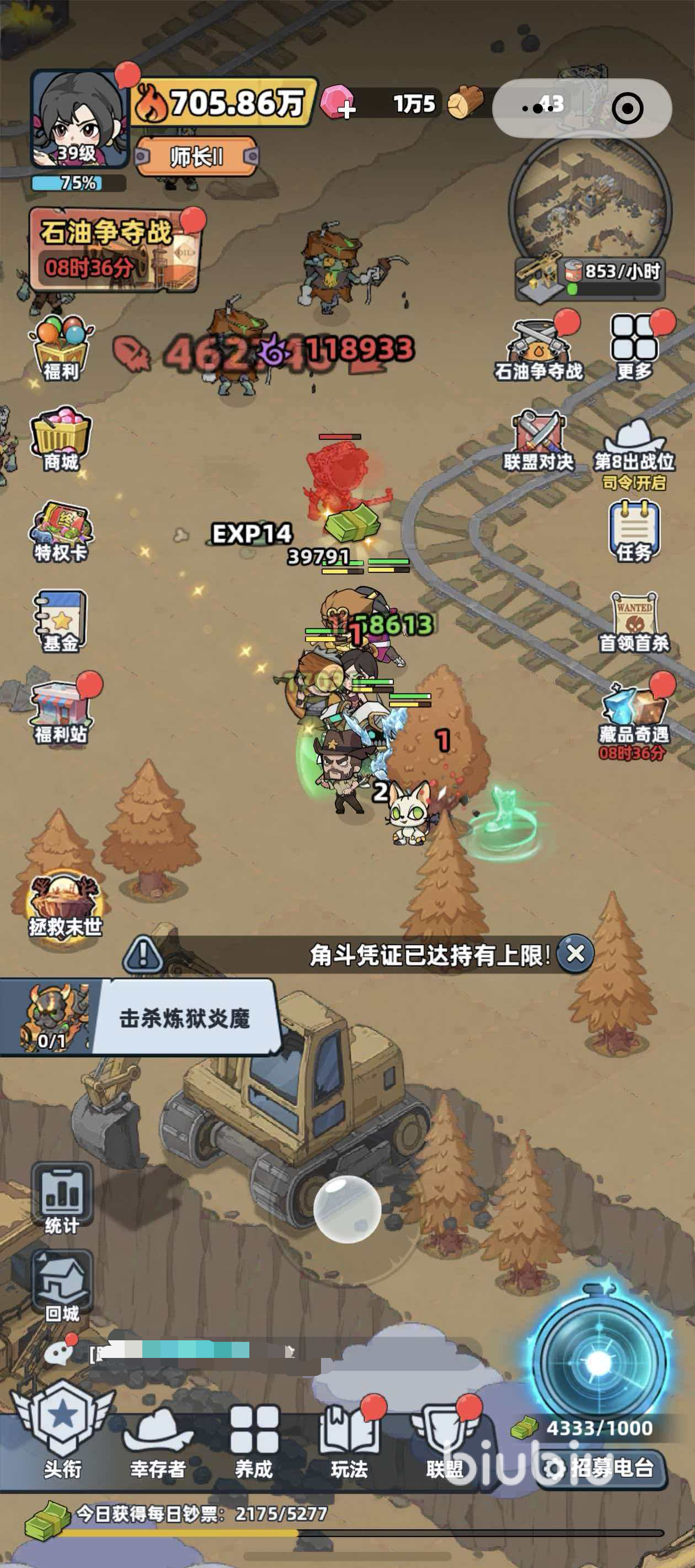Open the 任务 quest list
695x1568 pixels.
pos(634,531)
